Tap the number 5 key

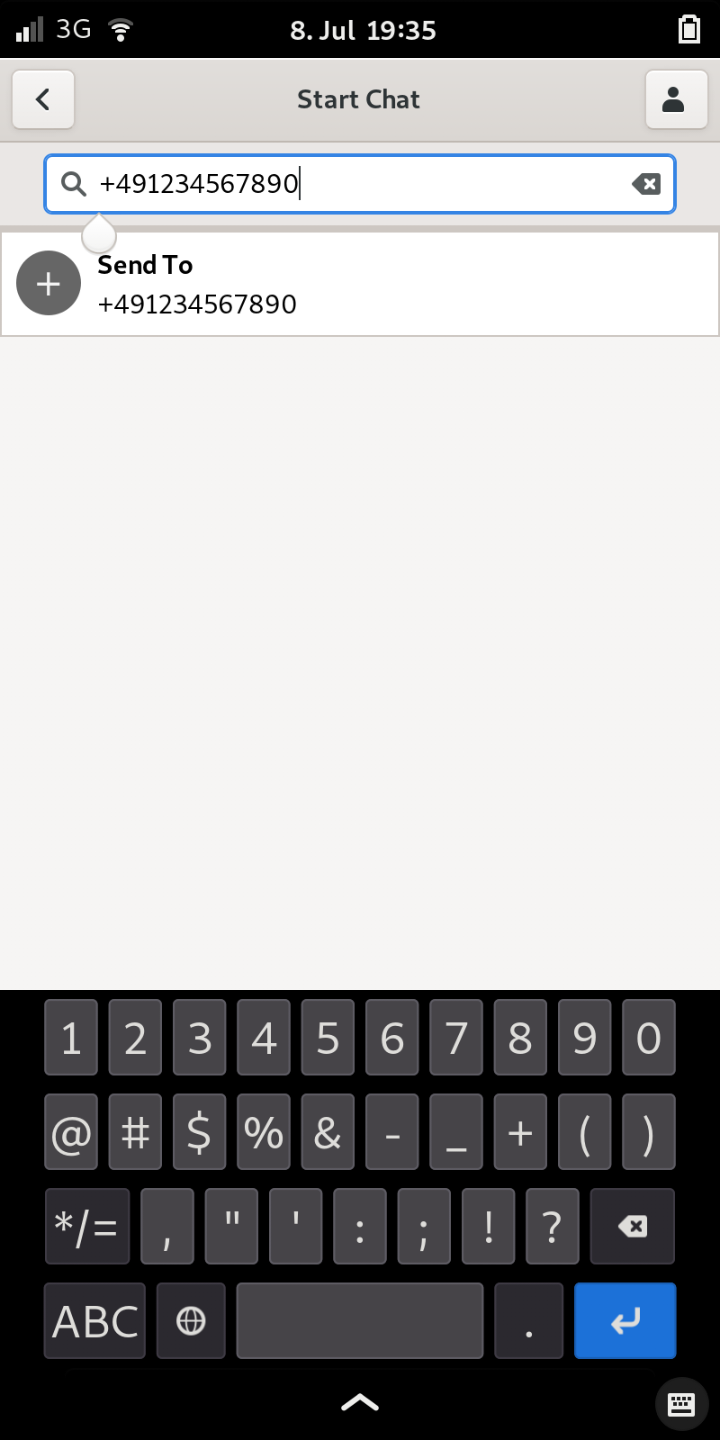[x=328, y=1039]
